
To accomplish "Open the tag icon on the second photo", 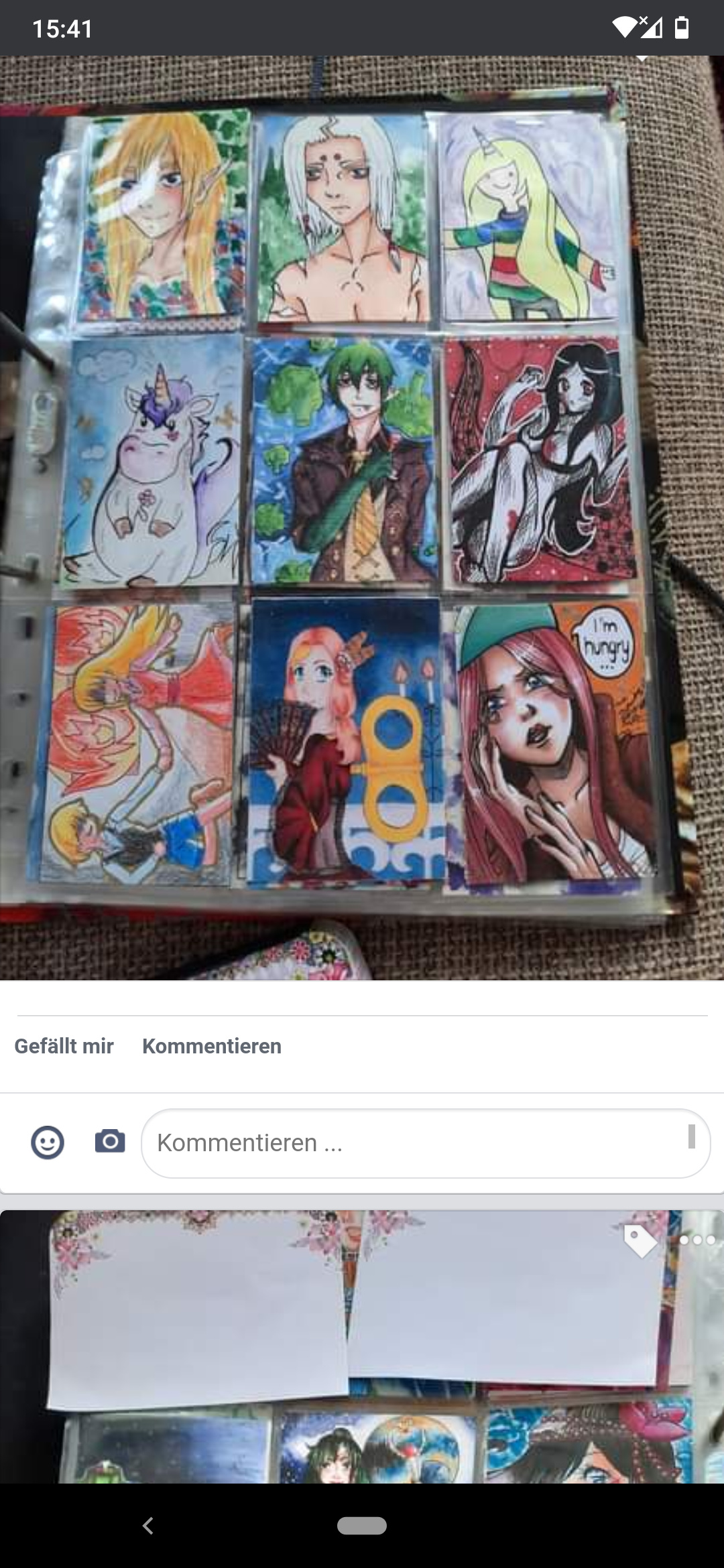I will 640,1240.
